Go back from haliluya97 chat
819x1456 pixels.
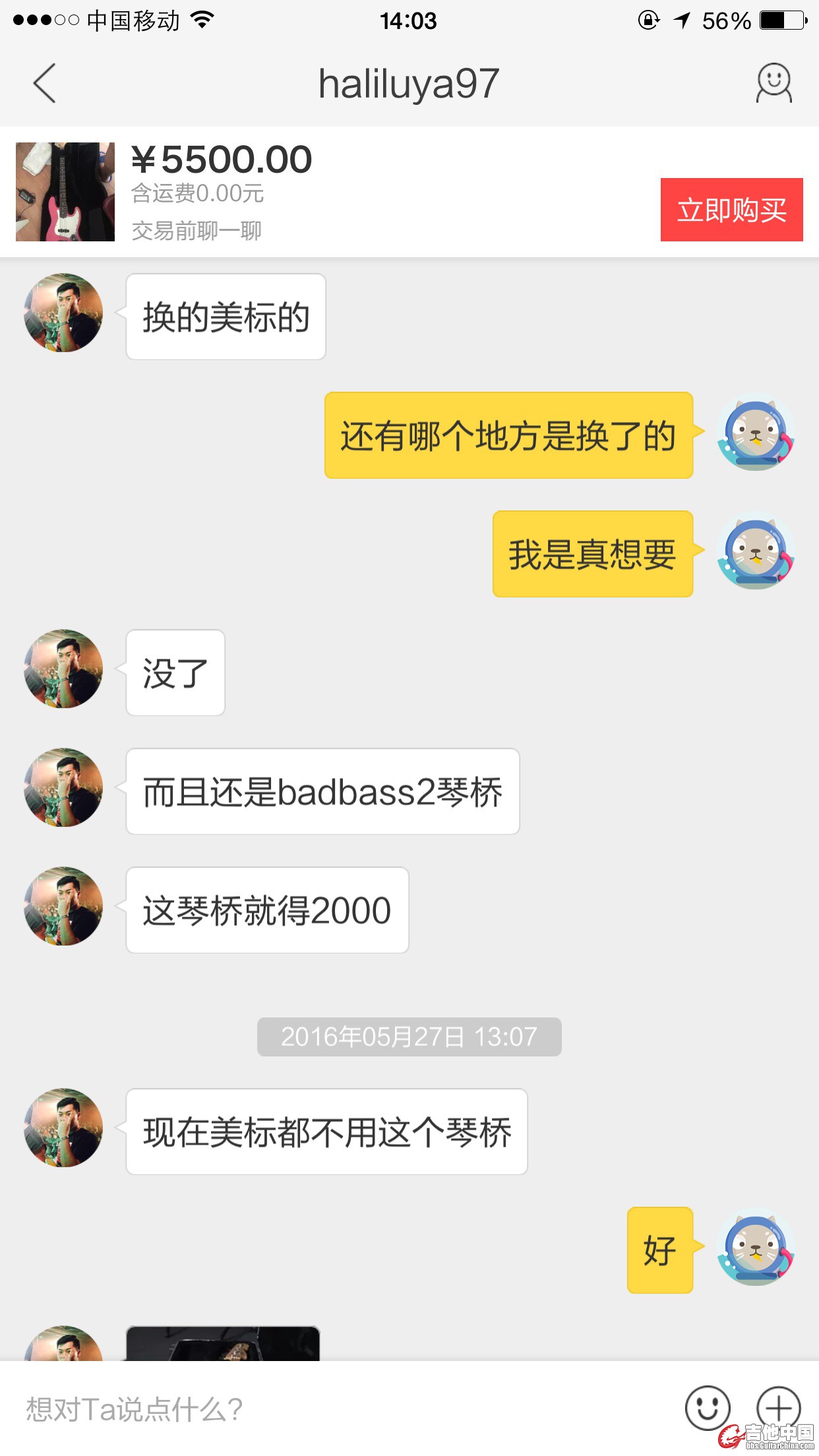(x=45, y=84)
